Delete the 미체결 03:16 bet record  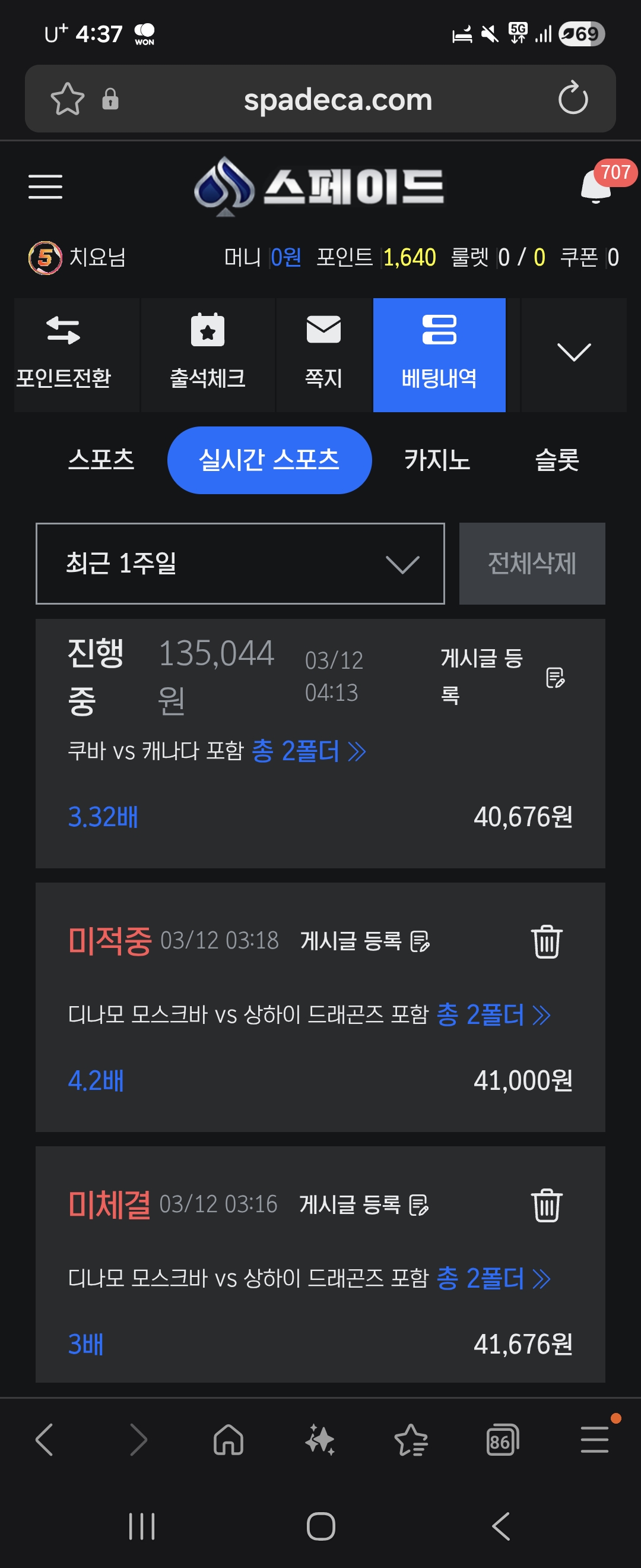click(546, 1205)
